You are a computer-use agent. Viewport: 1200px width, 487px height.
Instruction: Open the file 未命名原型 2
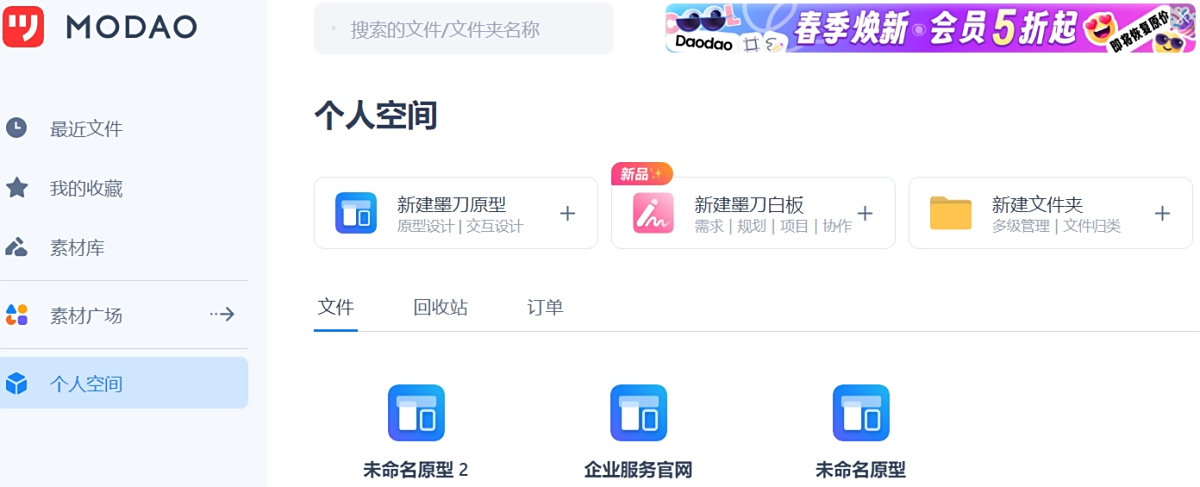click(x=416, y=414)
